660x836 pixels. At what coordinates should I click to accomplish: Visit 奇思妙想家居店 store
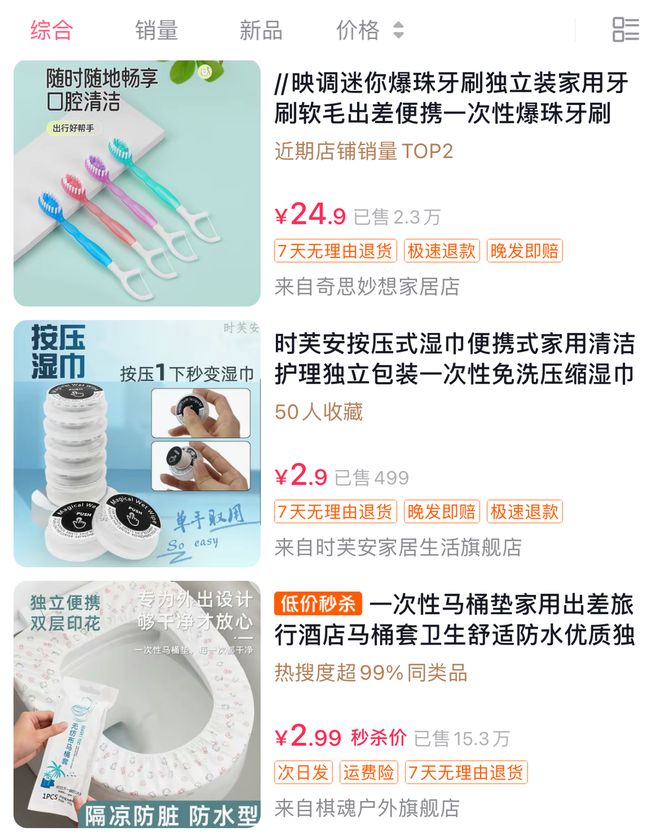click(x=367, y=287)
